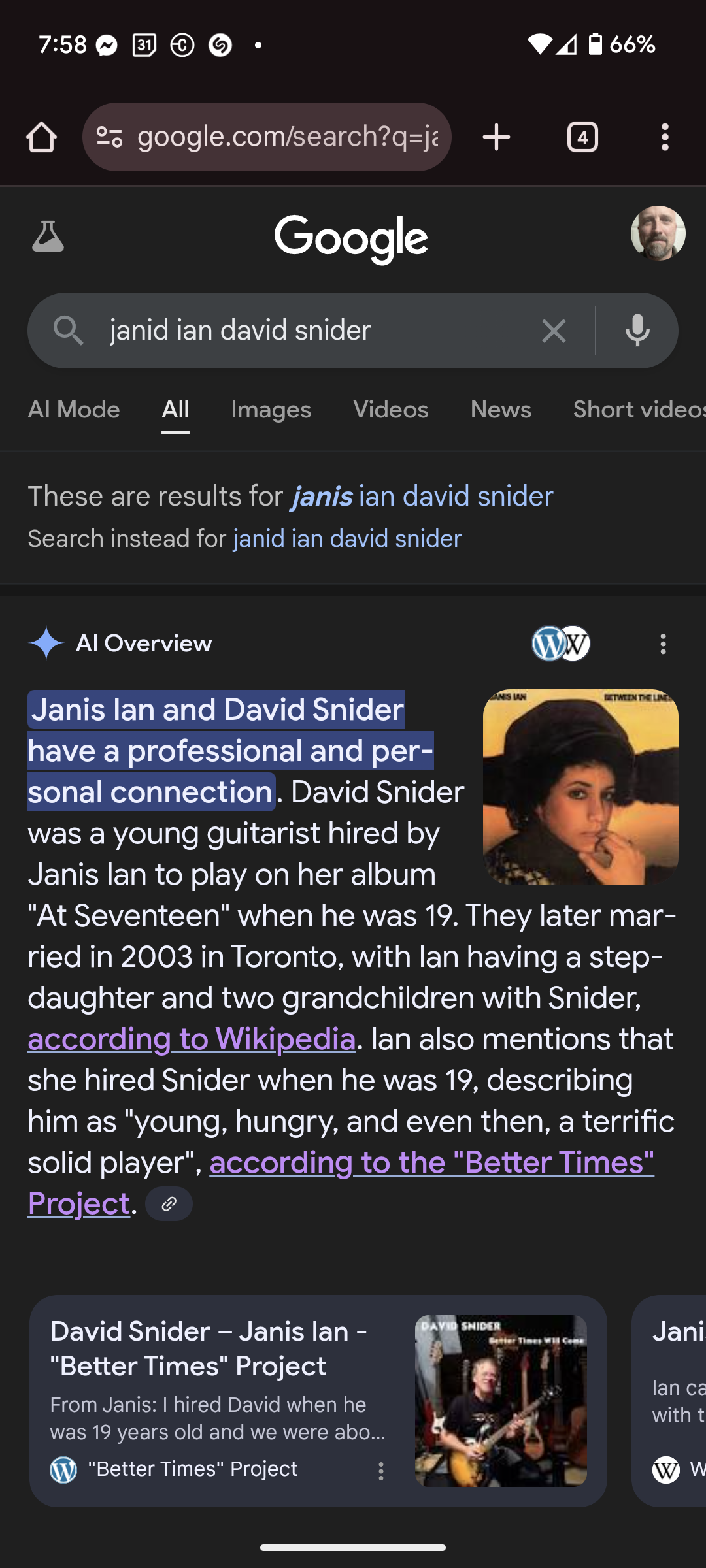706x1568 pixels.
Task: Search instead for janid ian david snider
Action: point(347,539)
